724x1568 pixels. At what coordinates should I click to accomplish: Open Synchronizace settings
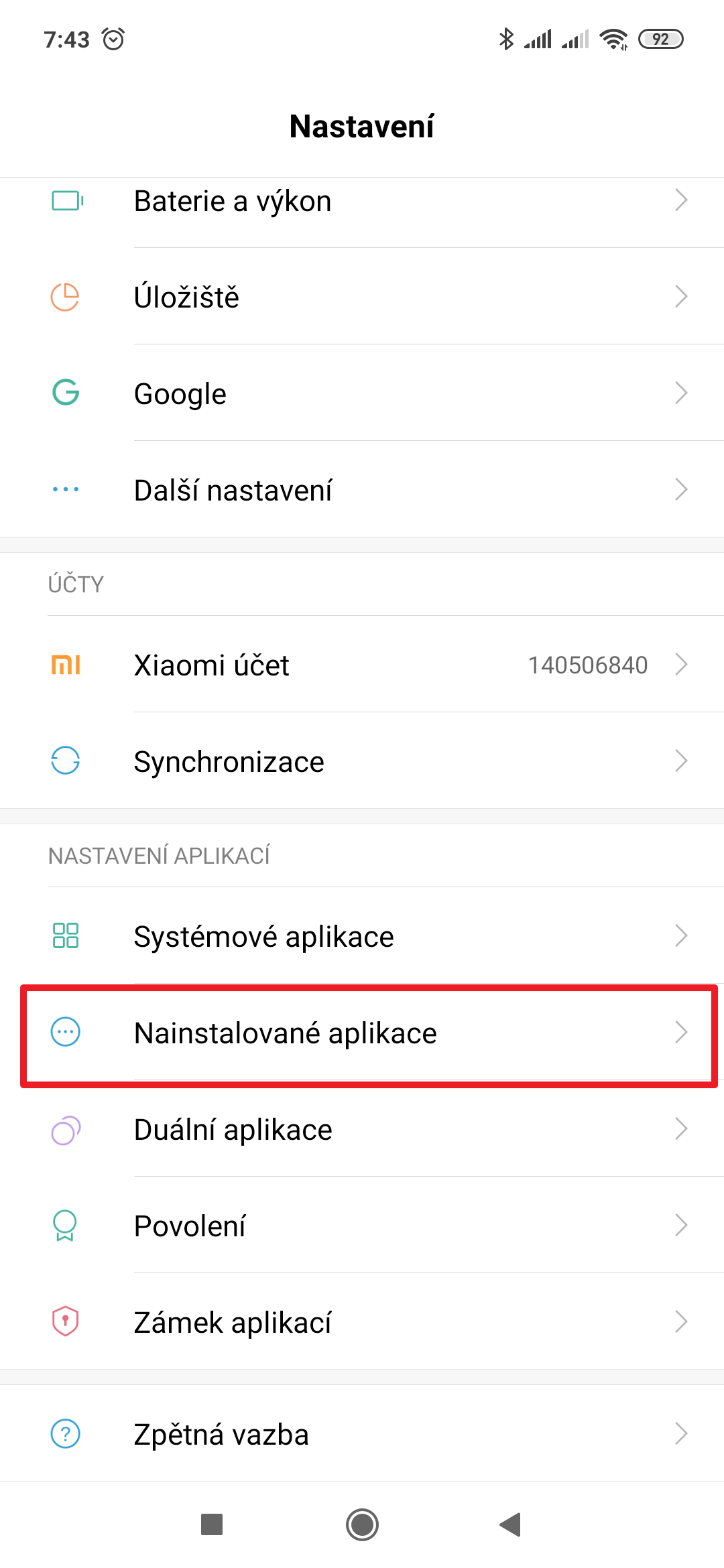pos(362,761)
